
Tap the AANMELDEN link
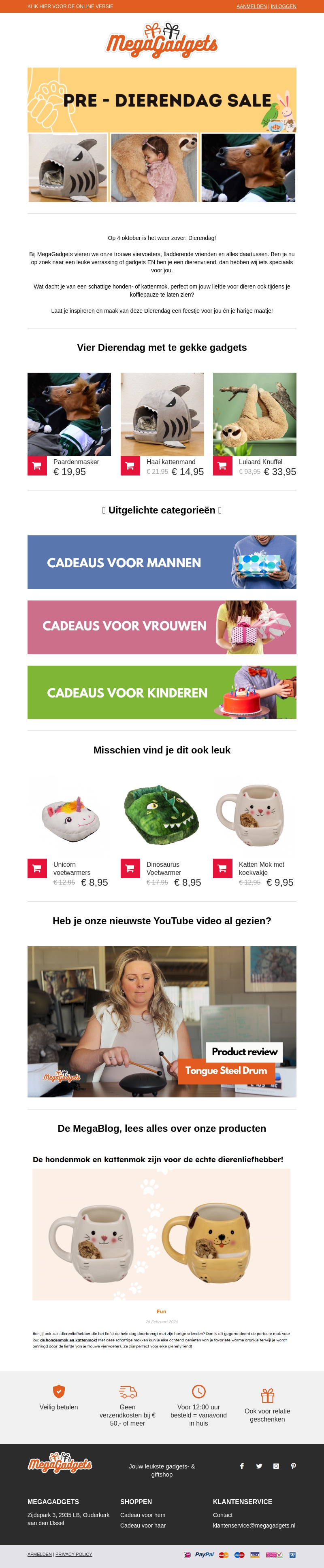pos(251,6)
